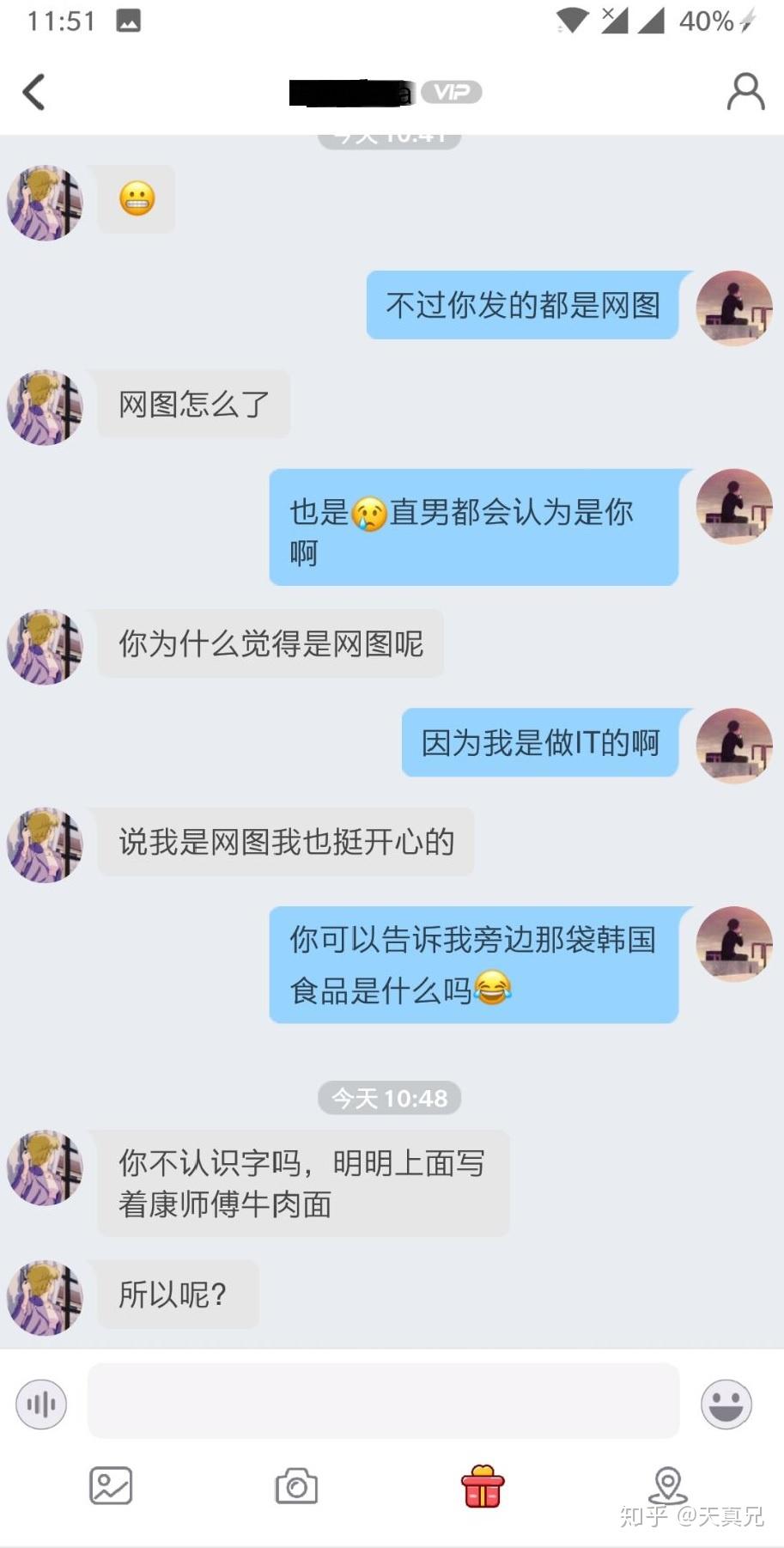Open the emoji picker

click(x=726, y=1404)
